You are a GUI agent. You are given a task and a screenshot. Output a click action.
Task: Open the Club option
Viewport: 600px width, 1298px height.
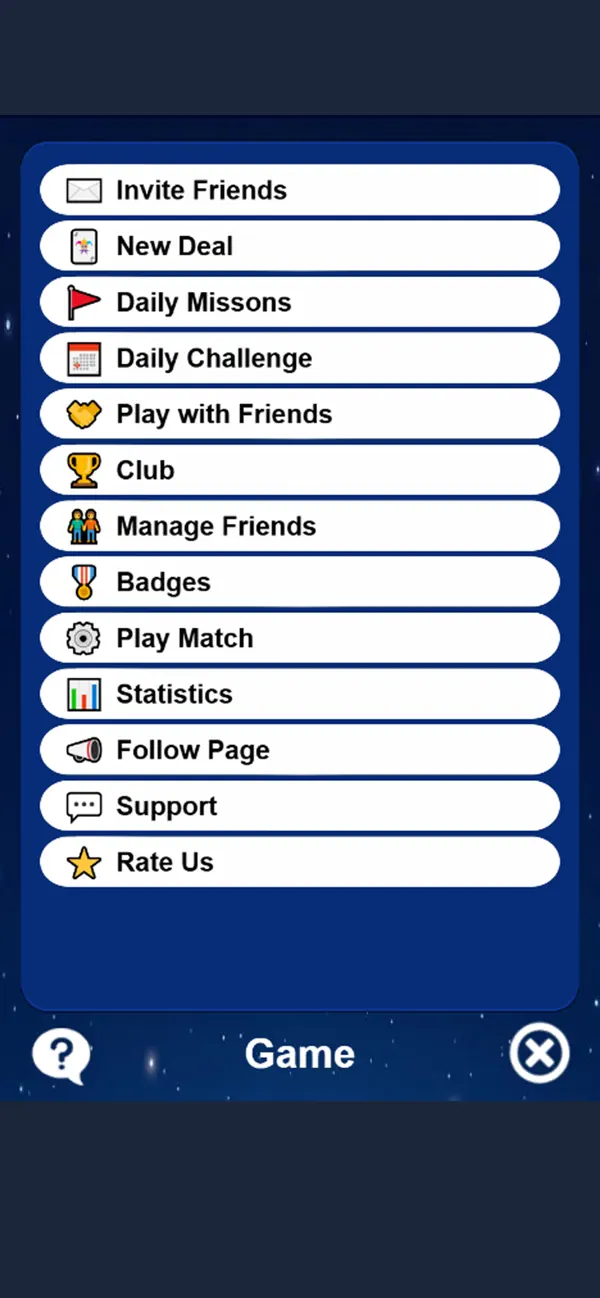click(x=300, y=470)
